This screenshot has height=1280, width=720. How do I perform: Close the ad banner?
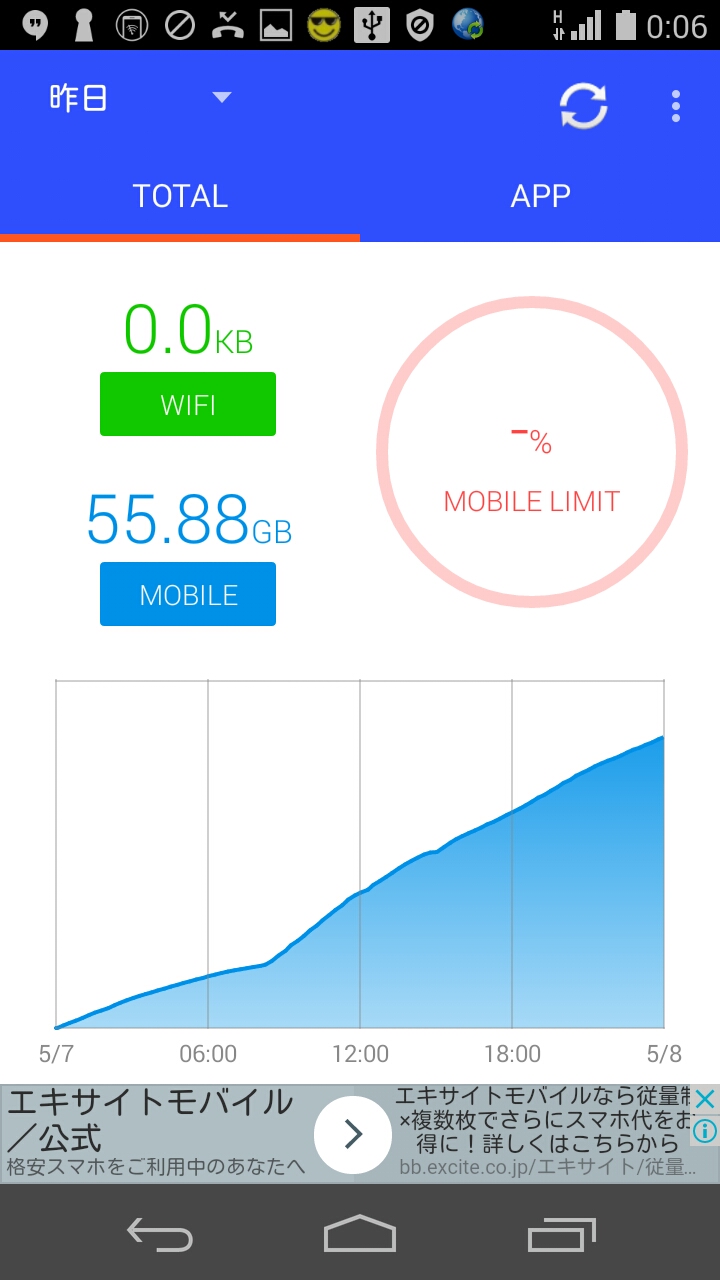click(x=705, y=1100)
